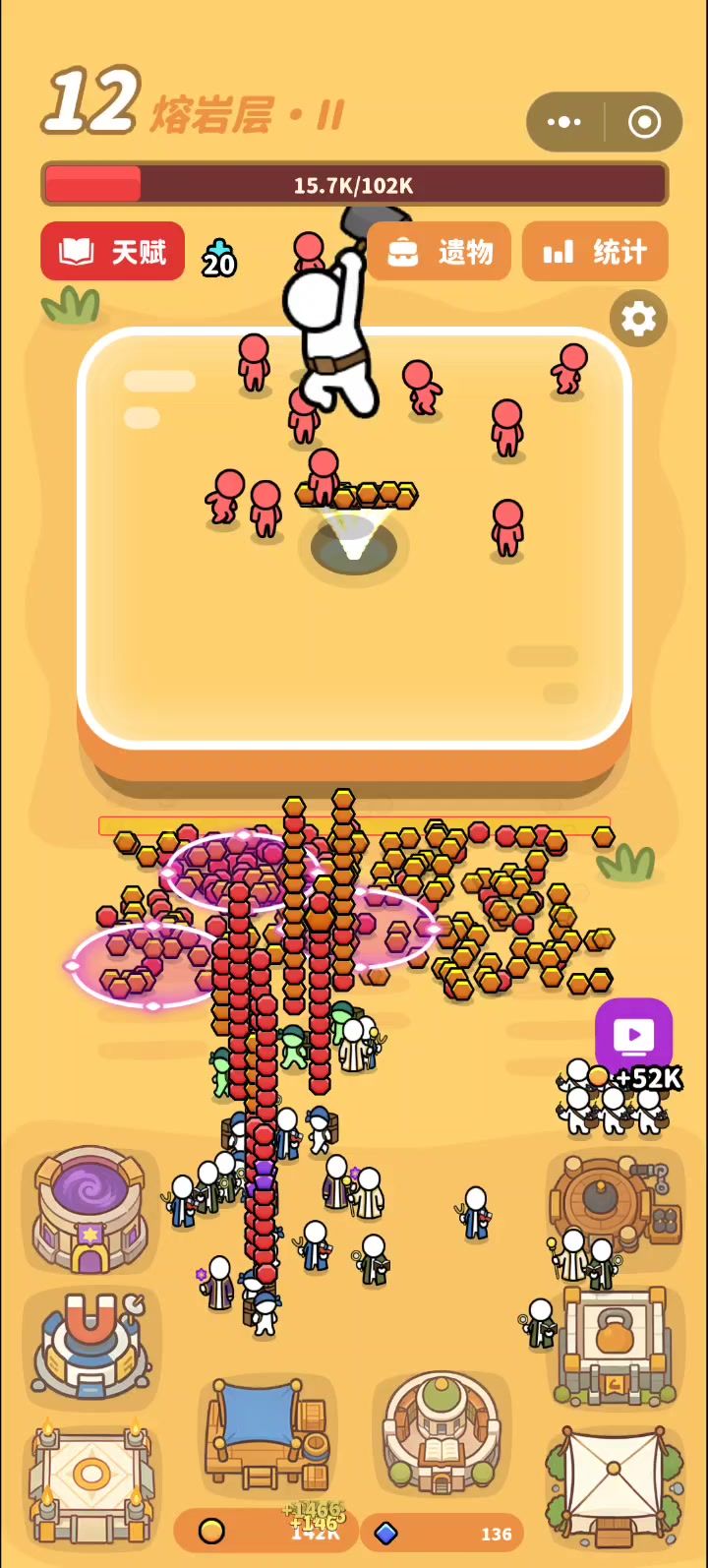Open the mini-program more options menu
The width and height of the screenshot is (708, 1568).
click(564, 122)
